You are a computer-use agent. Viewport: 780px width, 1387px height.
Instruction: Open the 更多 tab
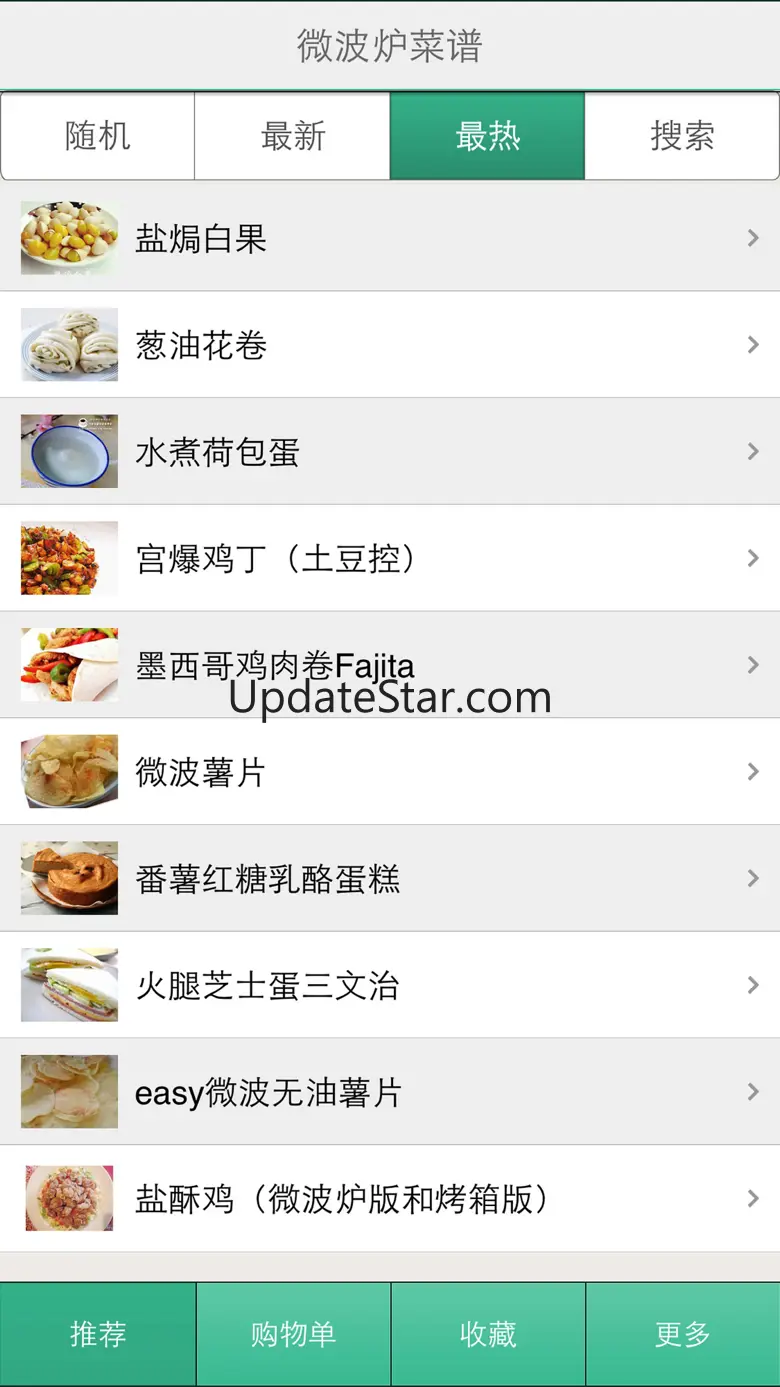683,1334
